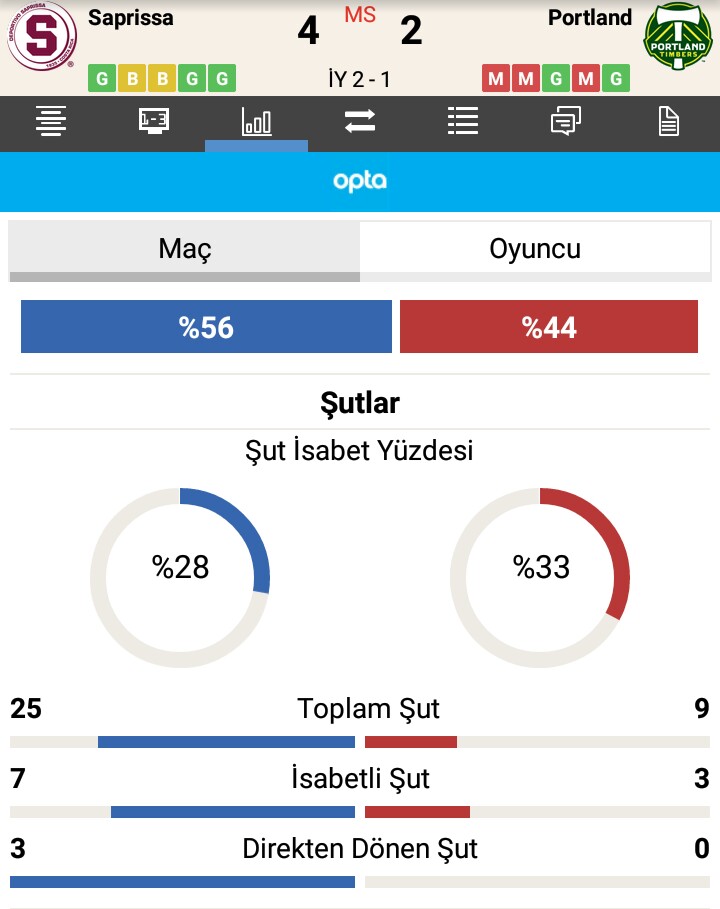Select the Maç statistics tab

click(185, 249)
